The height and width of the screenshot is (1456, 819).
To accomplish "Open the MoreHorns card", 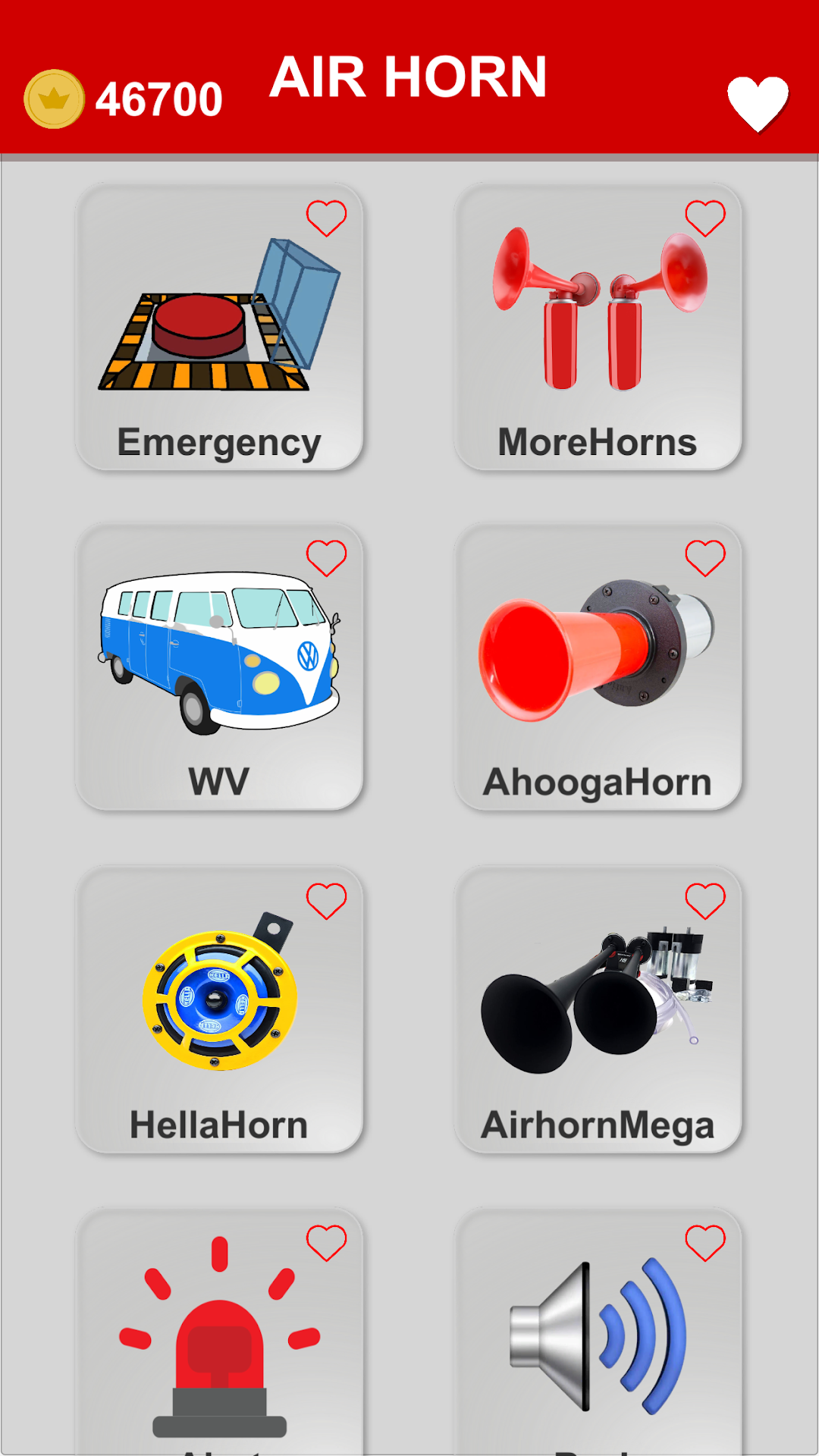I will pos(598,327).
